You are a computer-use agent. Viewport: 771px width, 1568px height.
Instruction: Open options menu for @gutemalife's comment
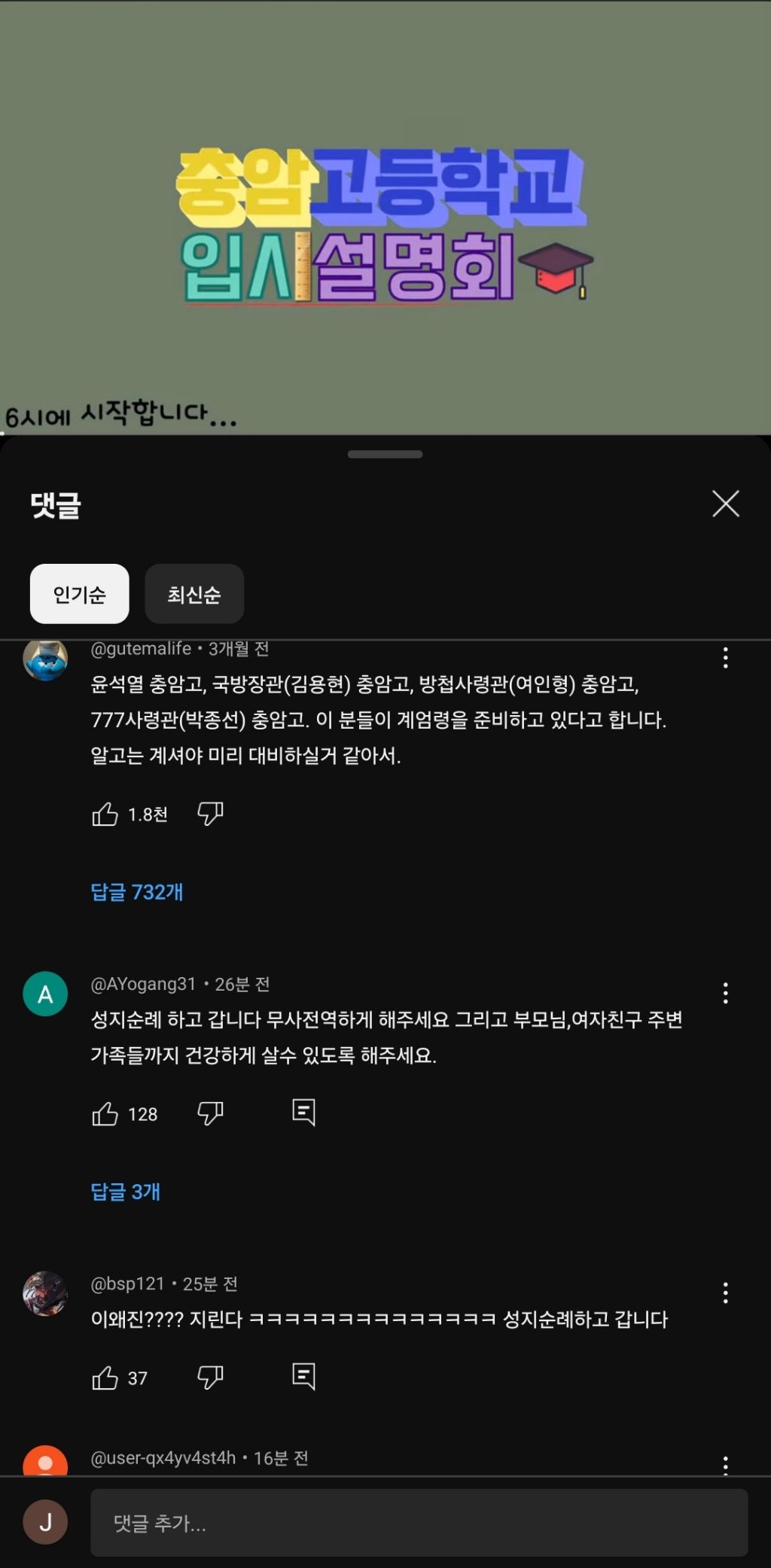pyautogui.click(x=726, y=658)
